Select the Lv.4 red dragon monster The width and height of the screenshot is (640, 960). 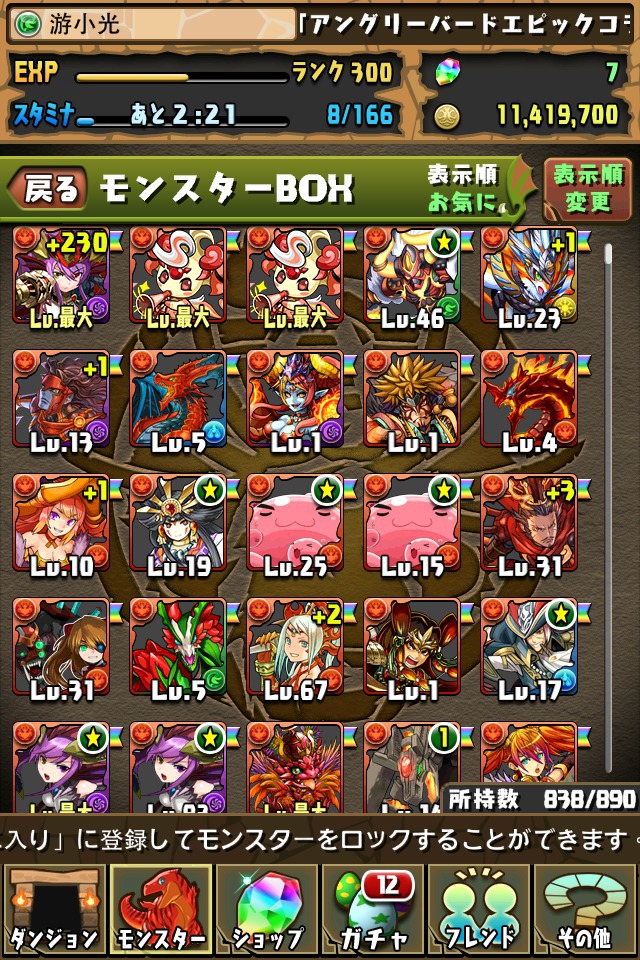[x=529, y=400]
